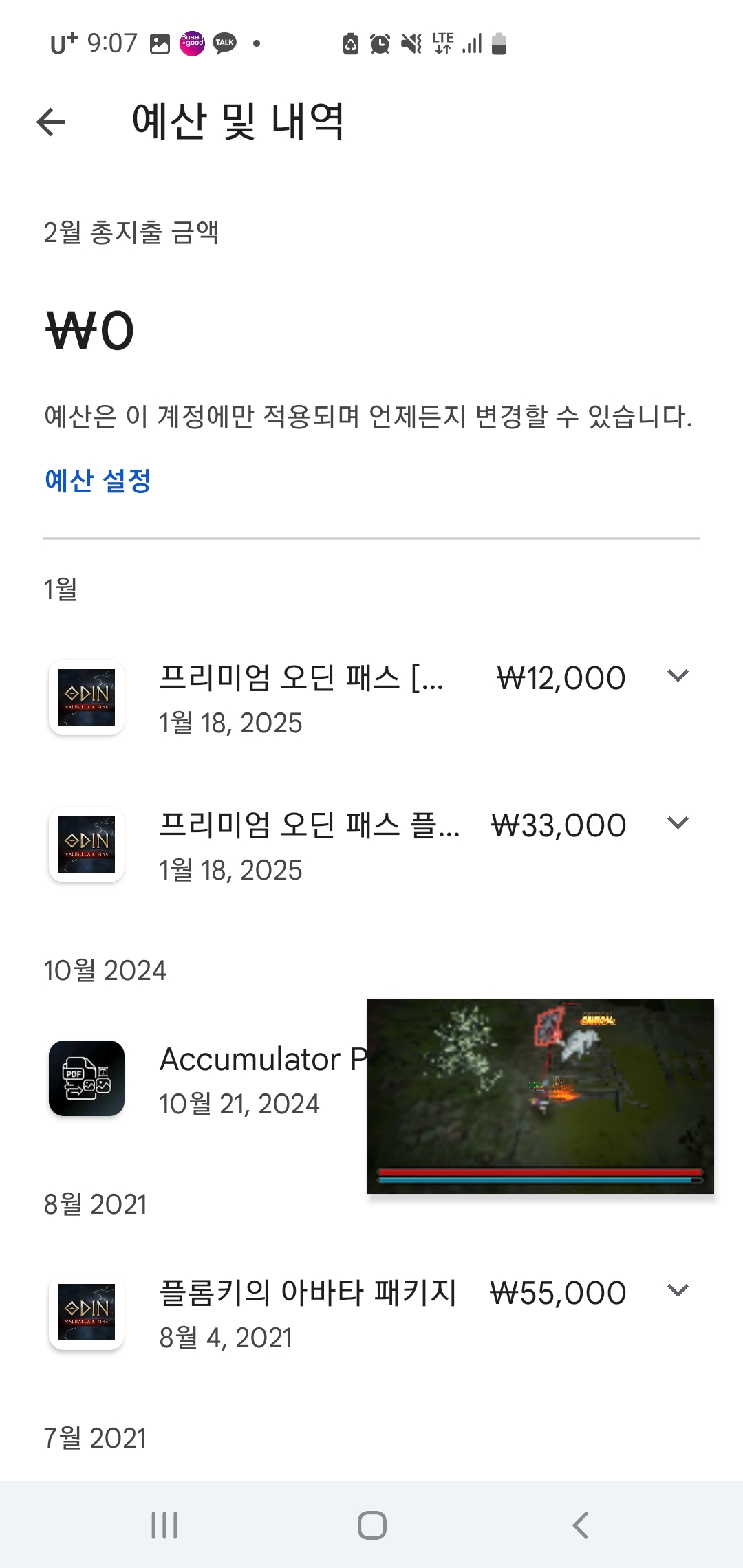The image size is (743, 1568).
Task: Open the 예산 설정 link
Action: coord(98,481)
